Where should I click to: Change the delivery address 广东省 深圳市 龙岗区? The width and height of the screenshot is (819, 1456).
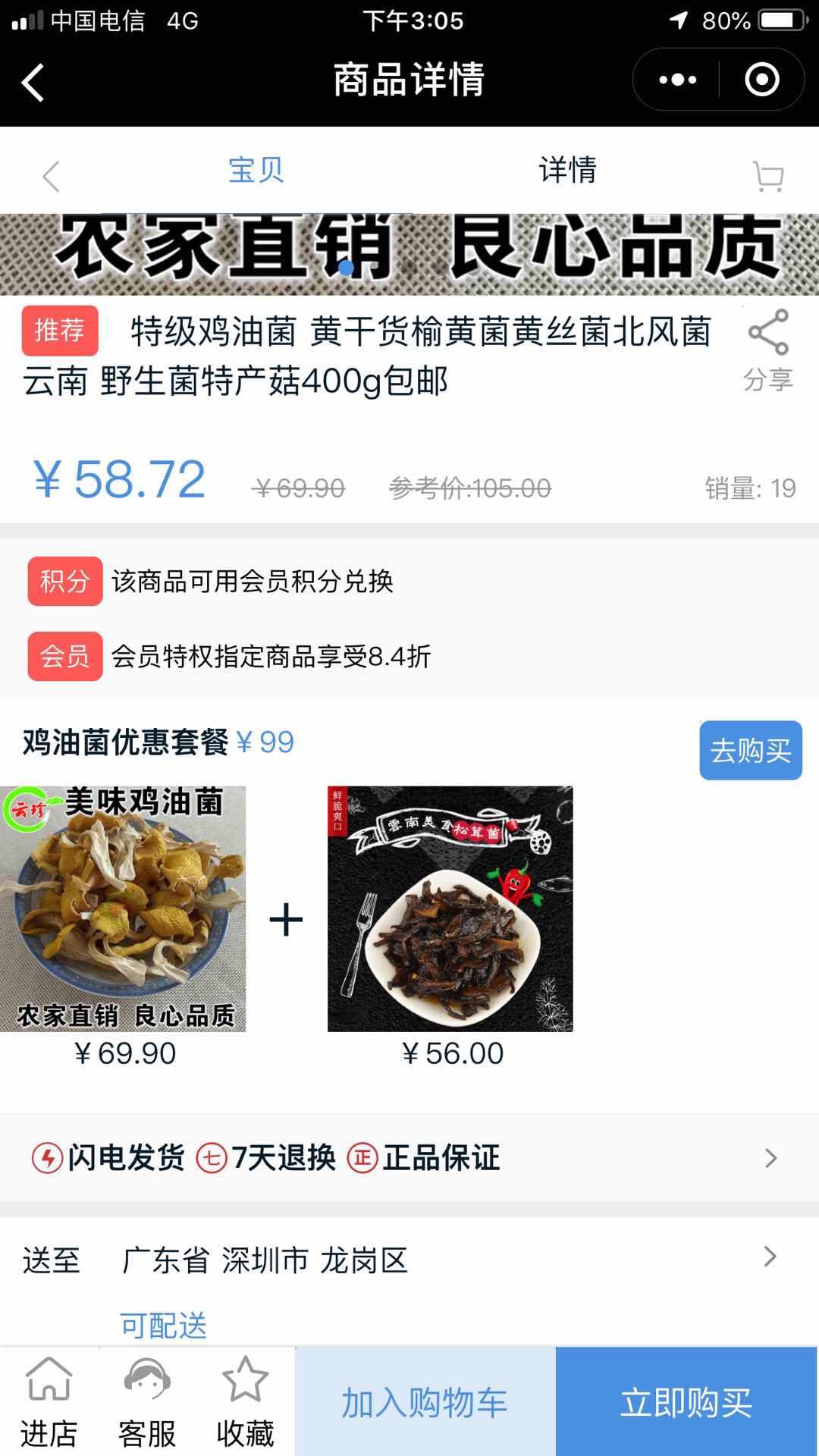(x=409, y=1260)
